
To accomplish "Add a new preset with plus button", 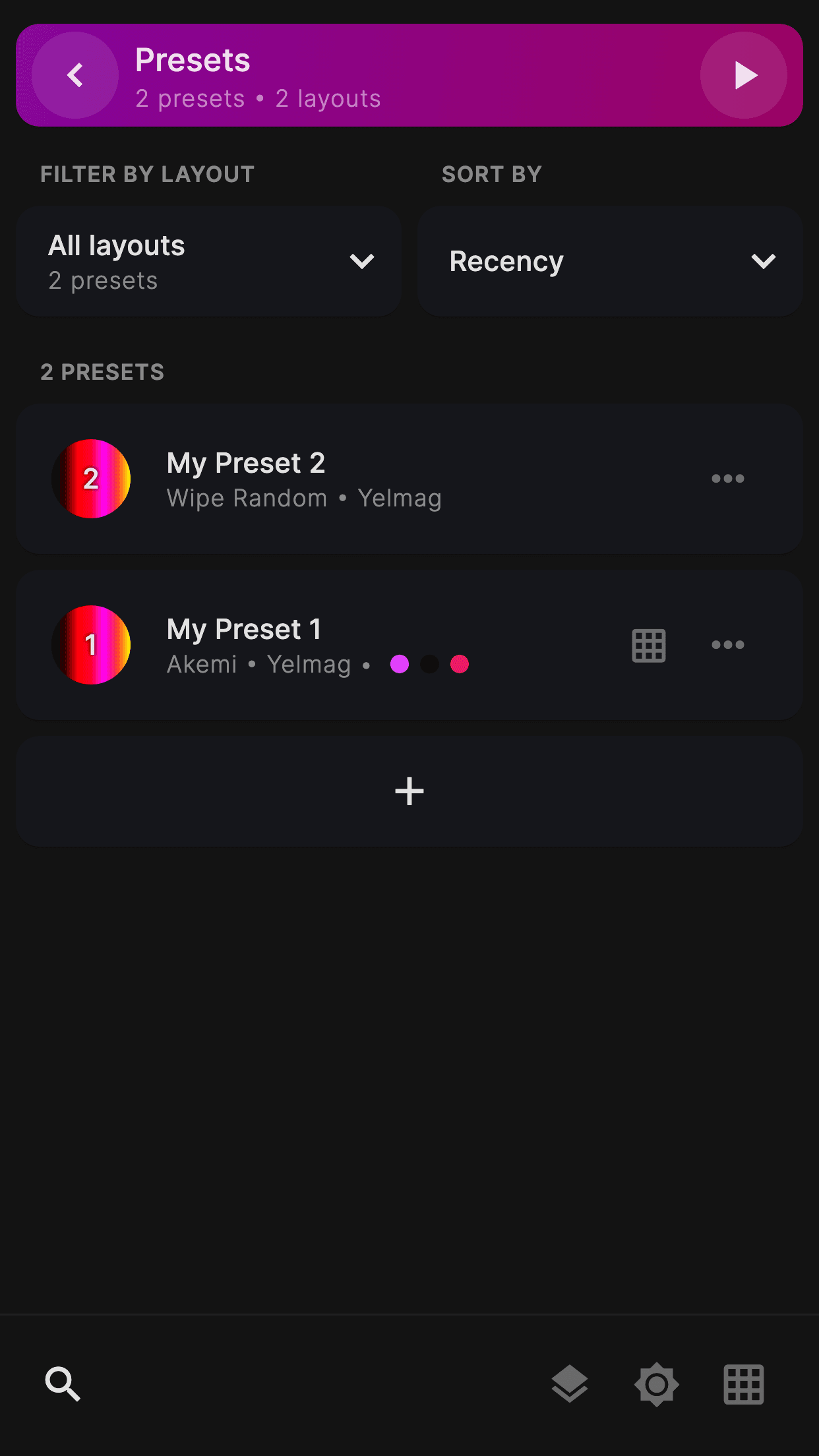I will (409, 791).
